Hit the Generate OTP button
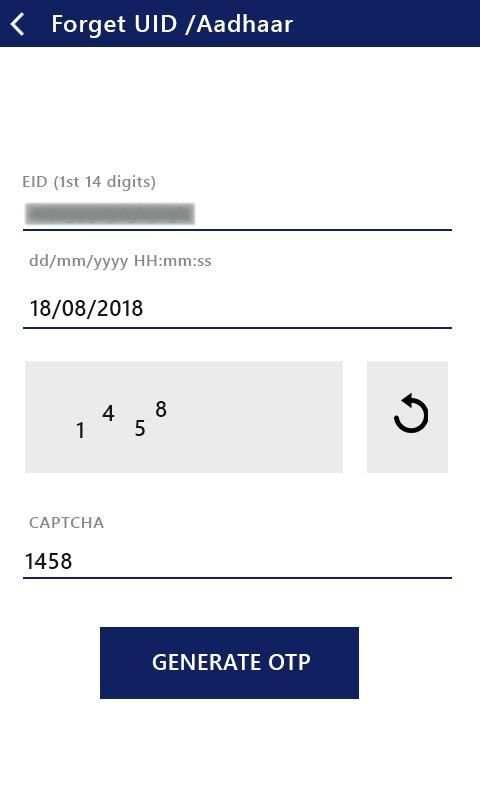480x800 pixels. [230, 663]
